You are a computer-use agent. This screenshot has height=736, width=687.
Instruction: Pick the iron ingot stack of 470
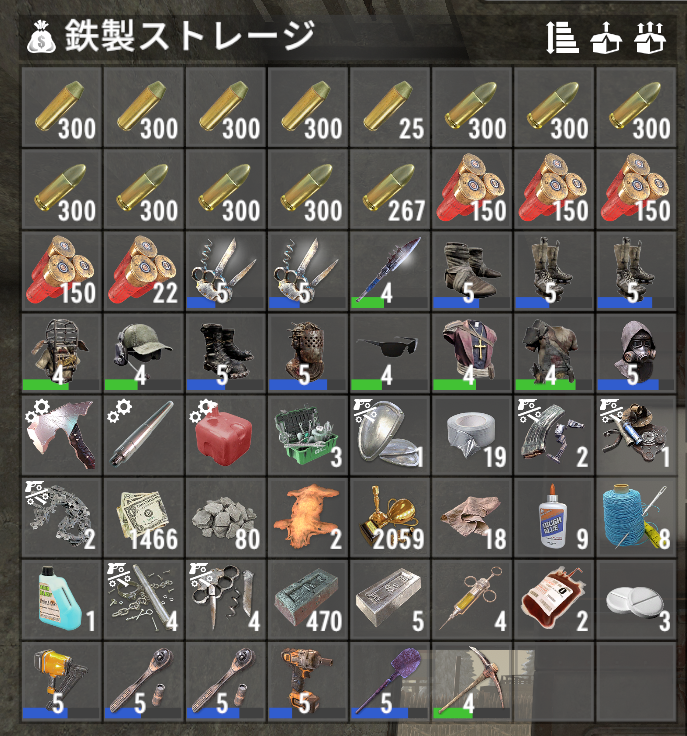307,600
